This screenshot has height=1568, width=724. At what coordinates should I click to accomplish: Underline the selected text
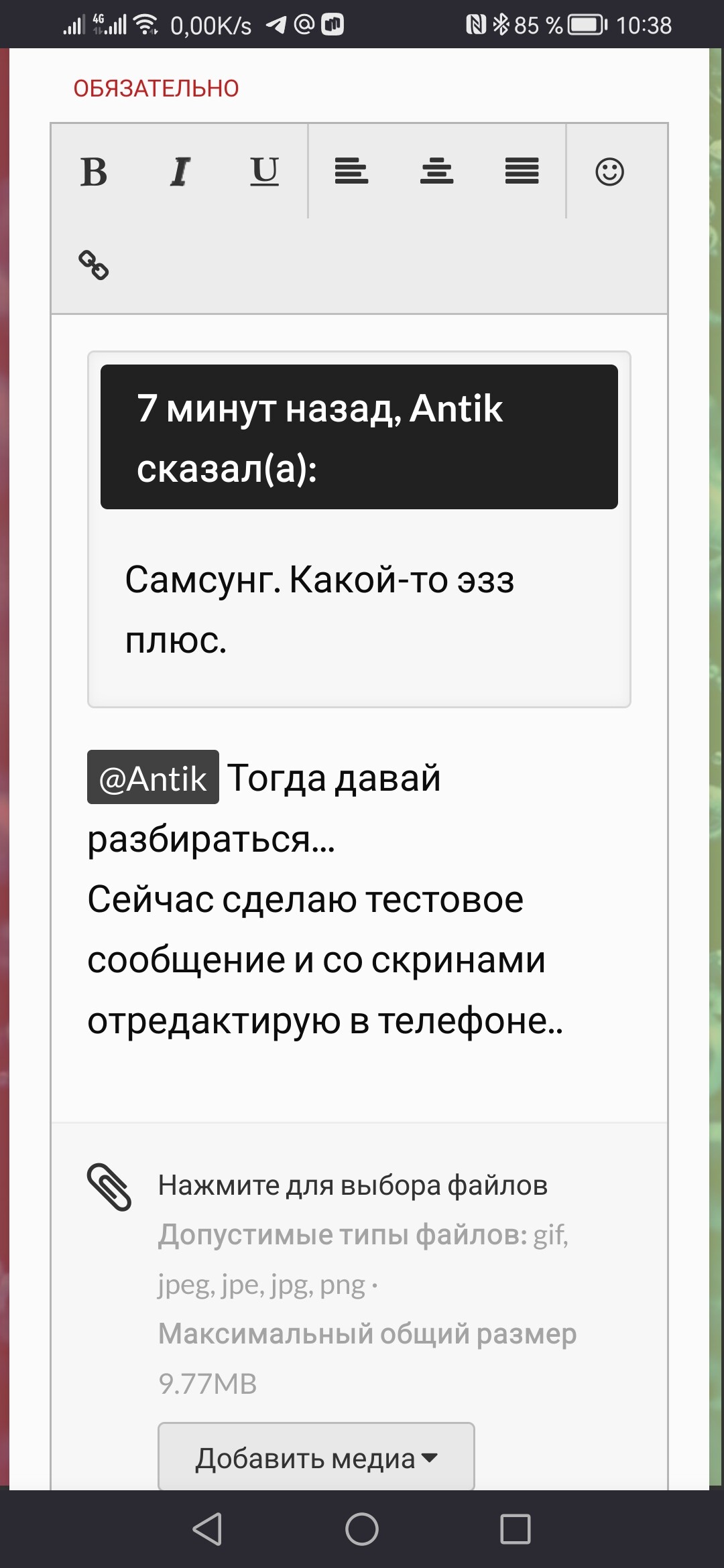coord(265,172)
